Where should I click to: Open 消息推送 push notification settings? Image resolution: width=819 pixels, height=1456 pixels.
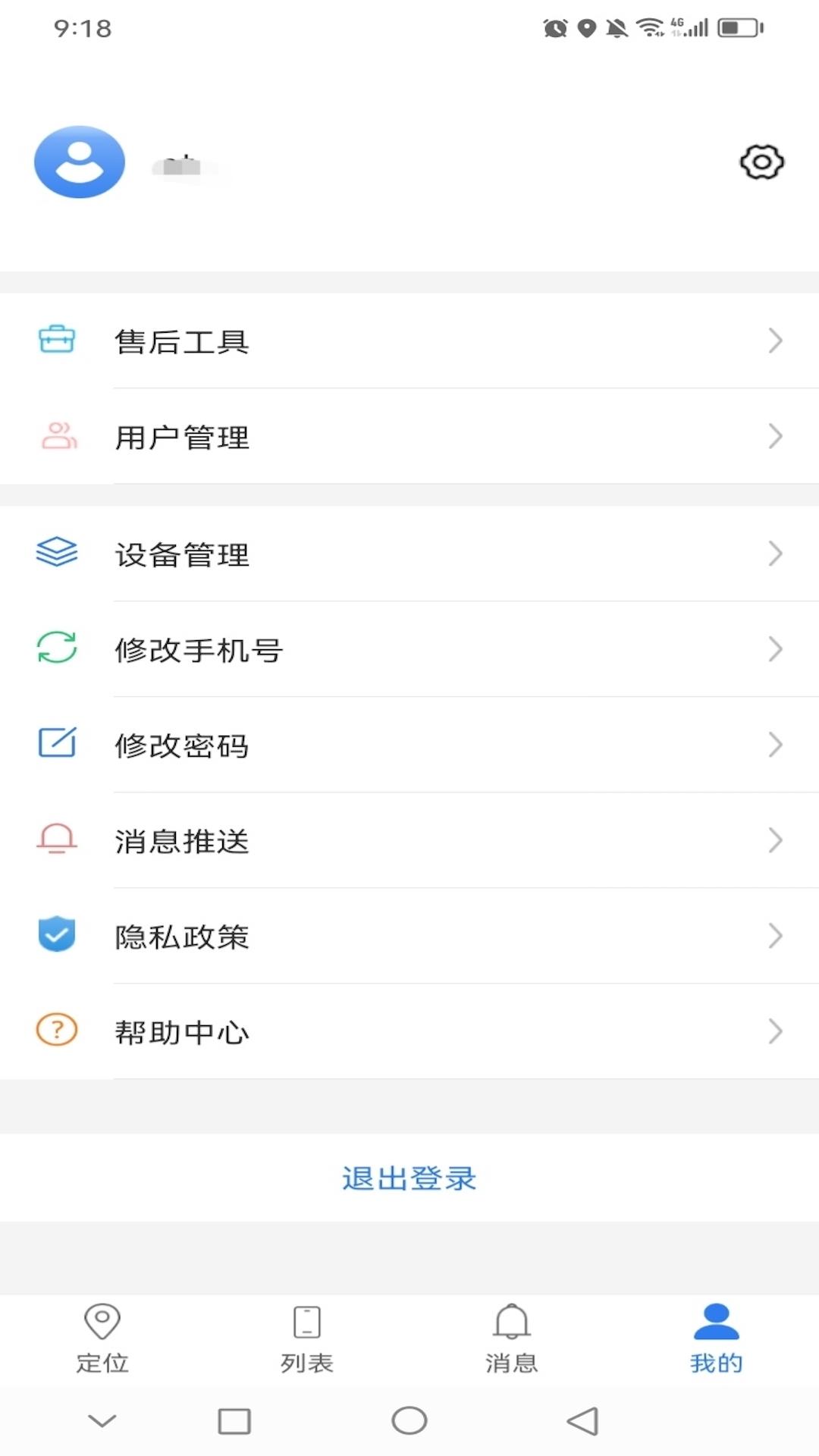tap(409, 841)
